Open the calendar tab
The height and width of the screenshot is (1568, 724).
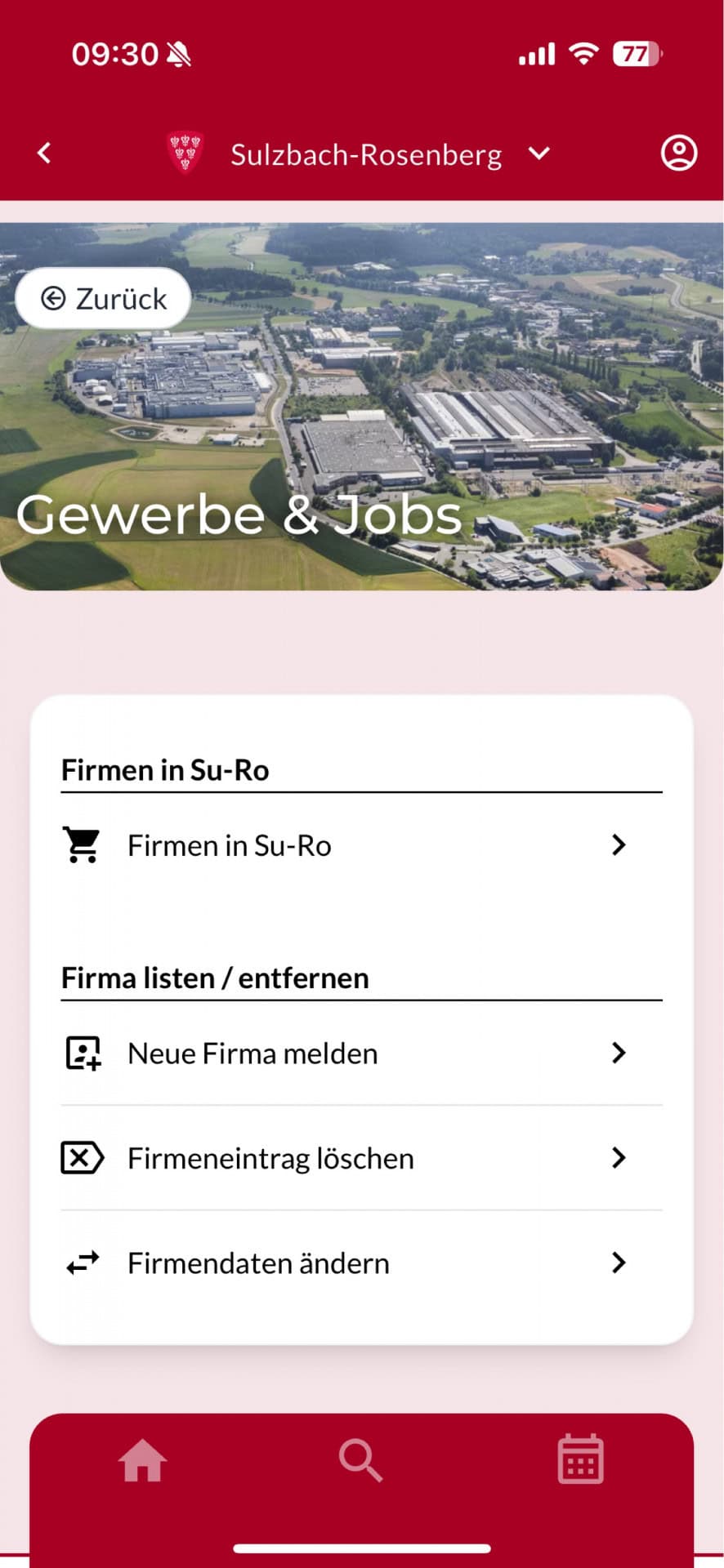[x=580, y=1459]
